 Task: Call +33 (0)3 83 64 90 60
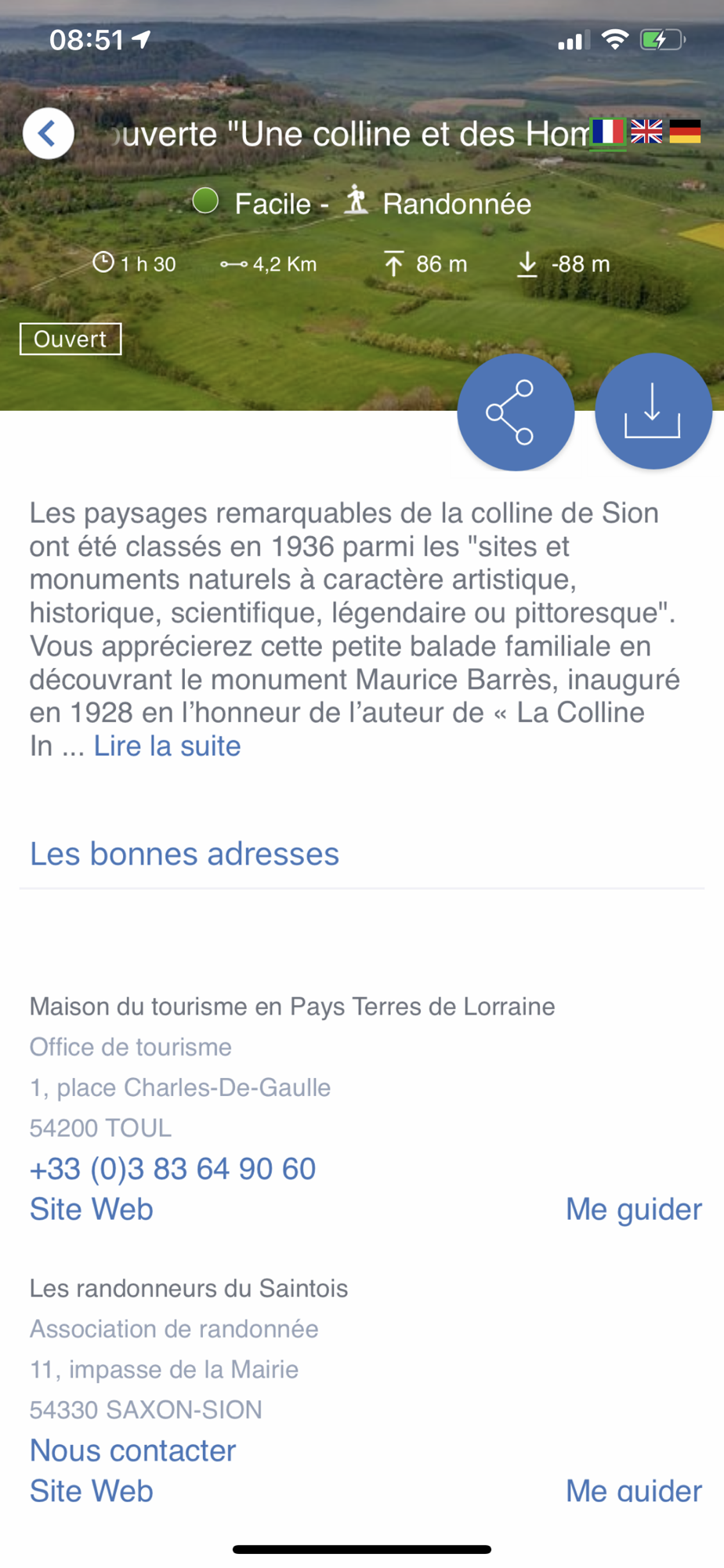[172, 1169]
